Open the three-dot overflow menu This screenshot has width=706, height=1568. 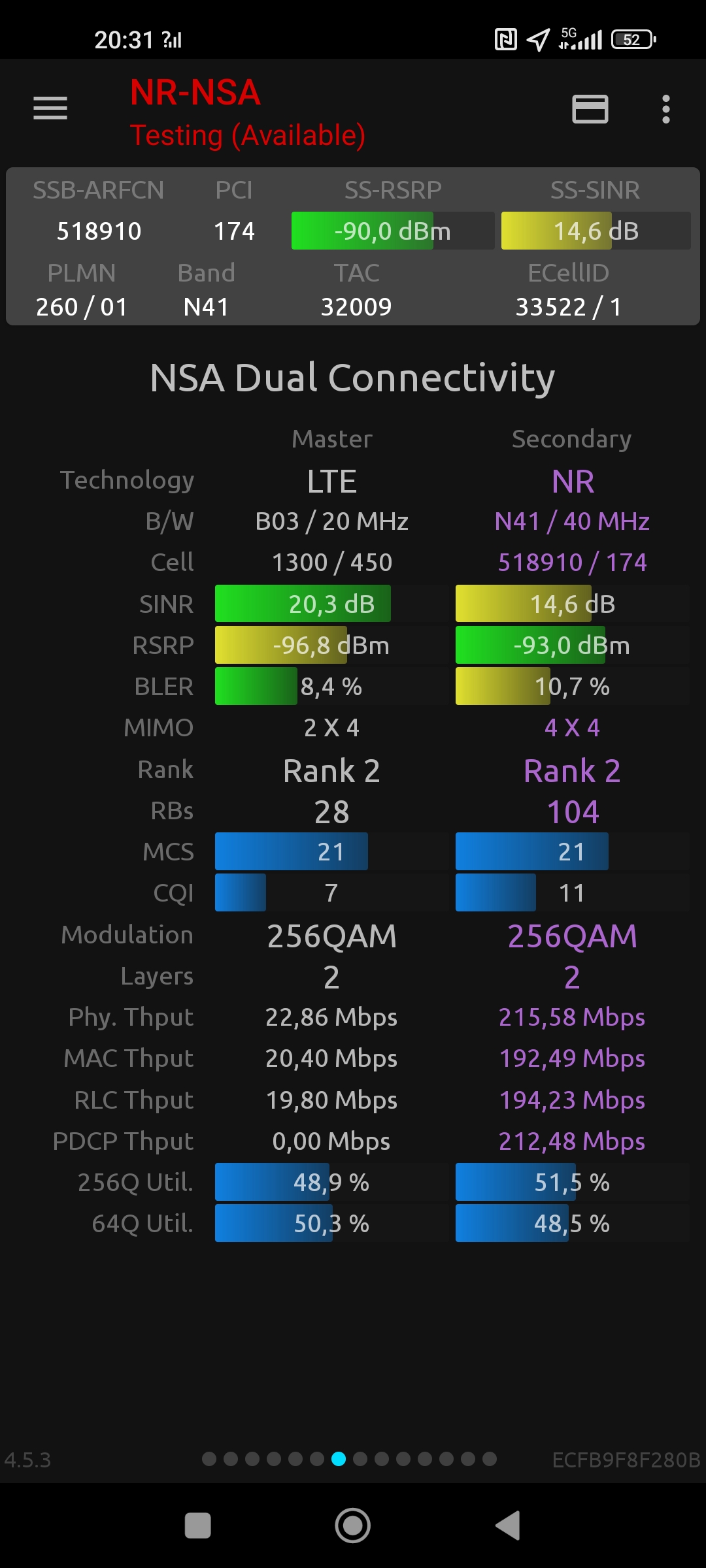coord(665,109)
